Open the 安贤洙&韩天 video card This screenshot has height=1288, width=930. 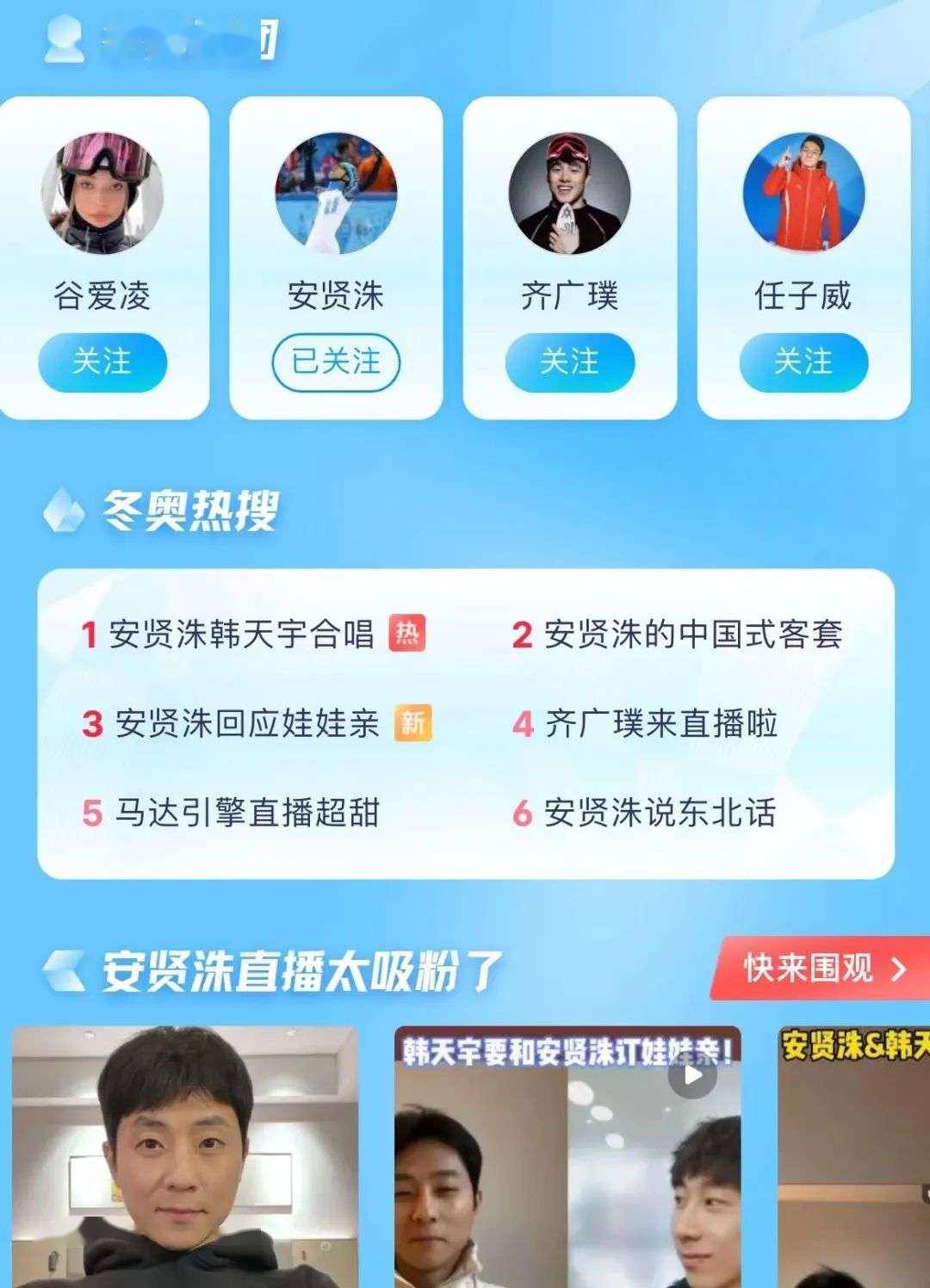point(854,1158)
